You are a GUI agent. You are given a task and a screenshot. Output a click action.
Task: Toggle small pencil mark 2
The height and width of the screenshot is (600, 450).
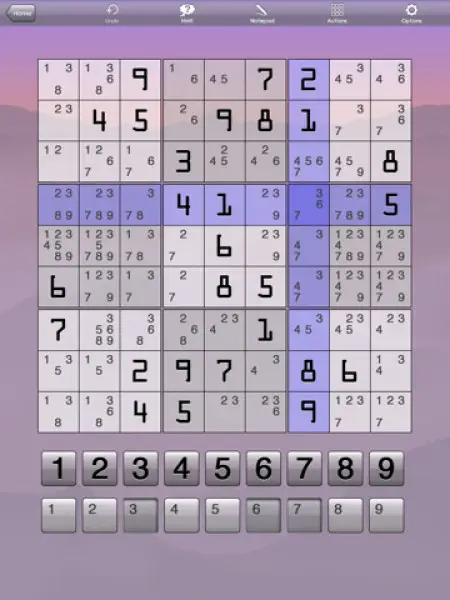pyautogui.click(x=99, y=515)
